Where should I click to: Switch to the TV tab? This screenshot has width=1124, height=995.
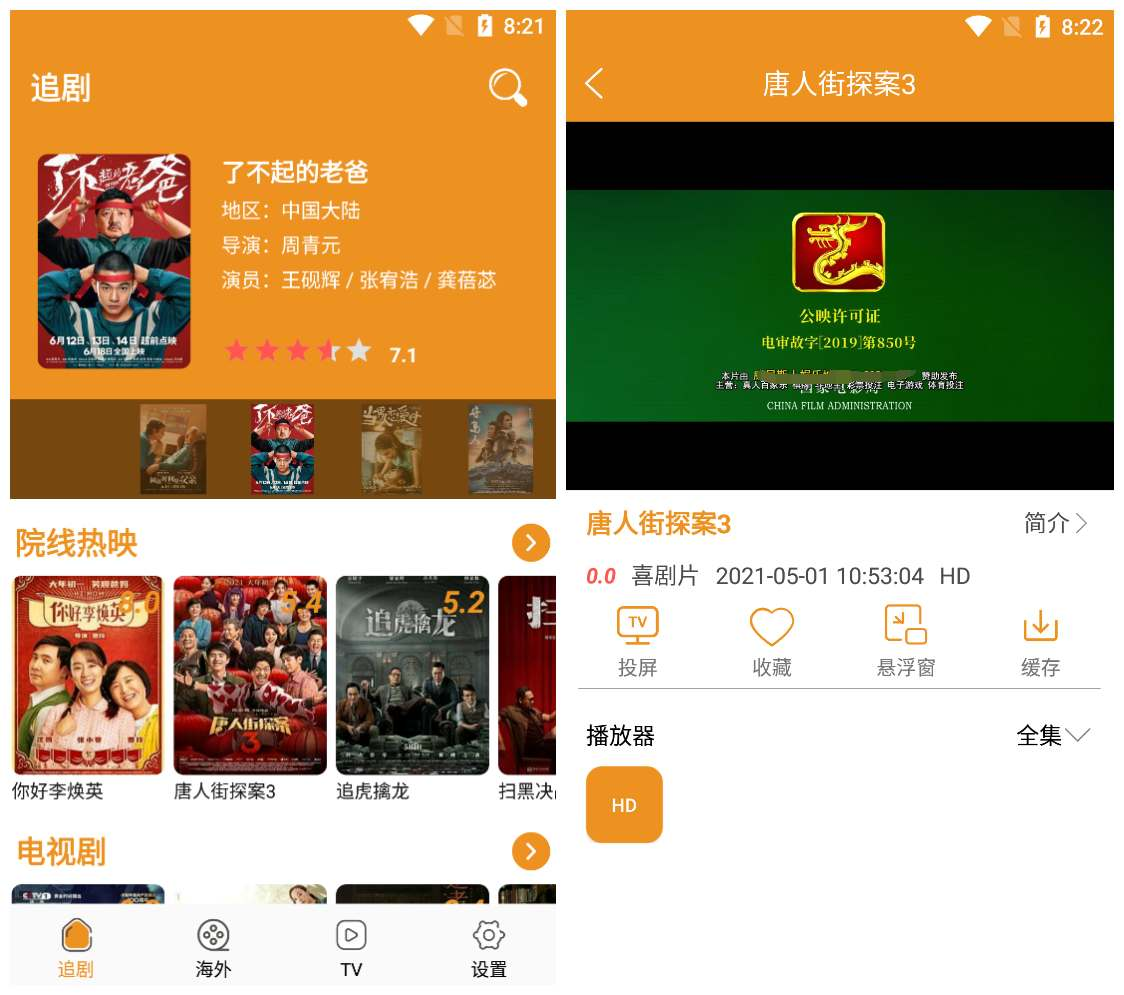tap(351, 948)
